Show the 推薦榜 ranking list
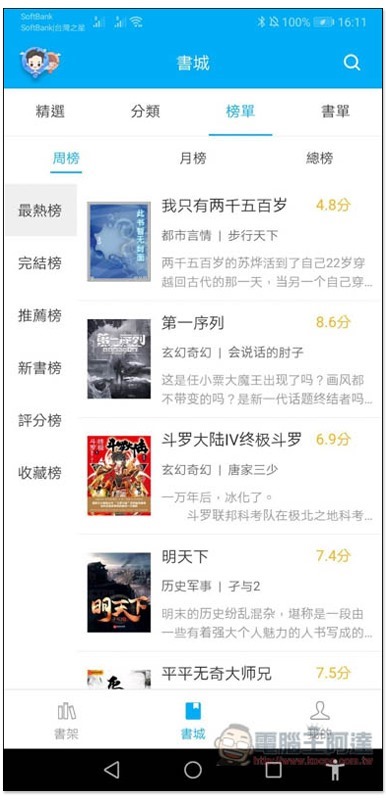Screen dimensions: 386x800 (40, 316)
